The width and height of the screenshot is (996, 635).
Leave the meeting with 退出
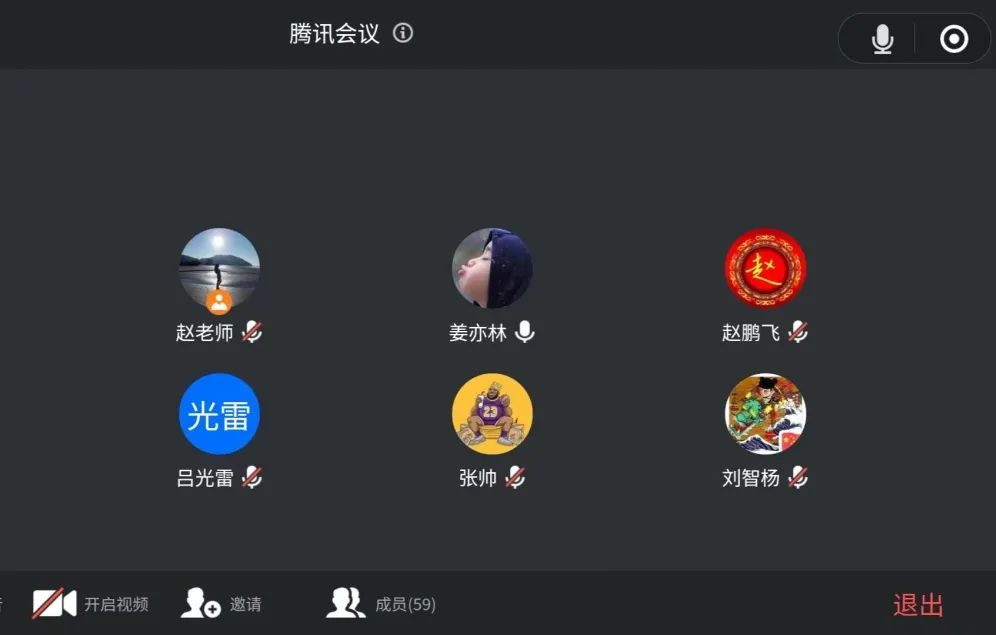pos(918,605)
